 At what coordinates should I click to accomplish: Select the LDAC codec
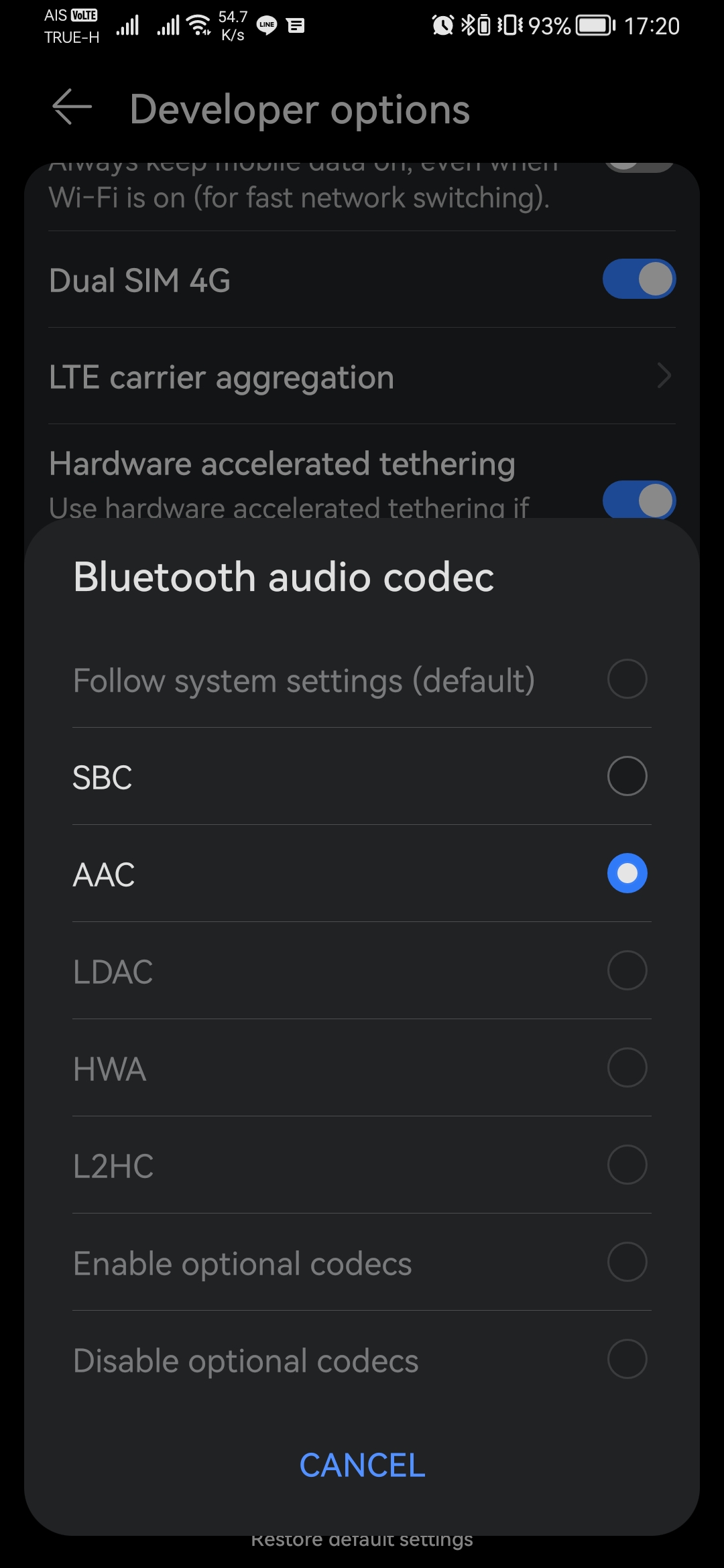tap(362, 970)
